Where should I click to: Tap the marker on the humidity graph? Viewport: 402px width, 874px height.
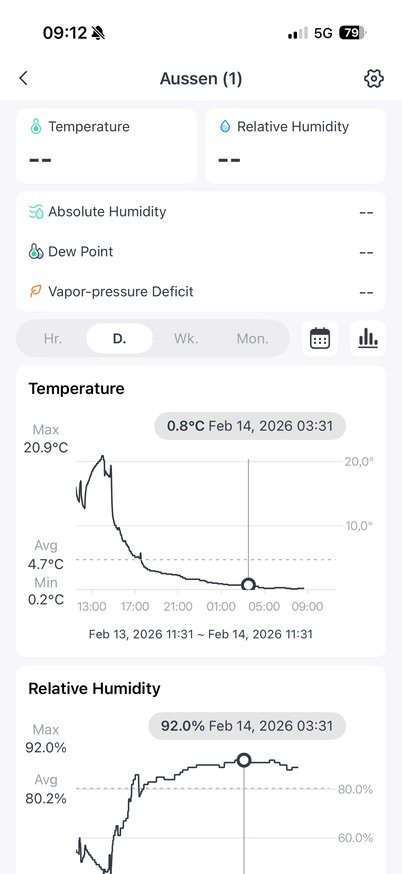click(x=244, y=760)
